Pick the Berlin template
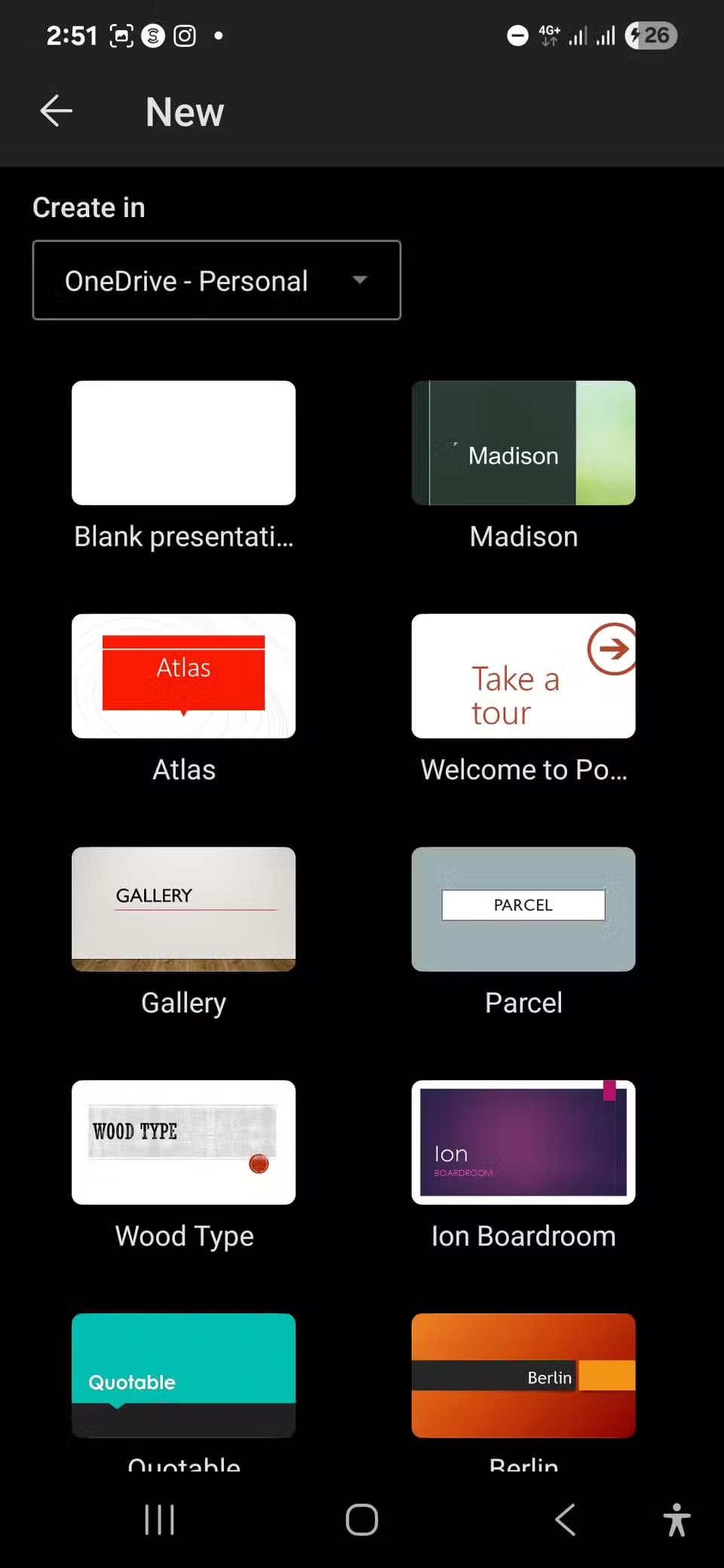Viewport: 724px width, 1568px height. click(523, 1375)
